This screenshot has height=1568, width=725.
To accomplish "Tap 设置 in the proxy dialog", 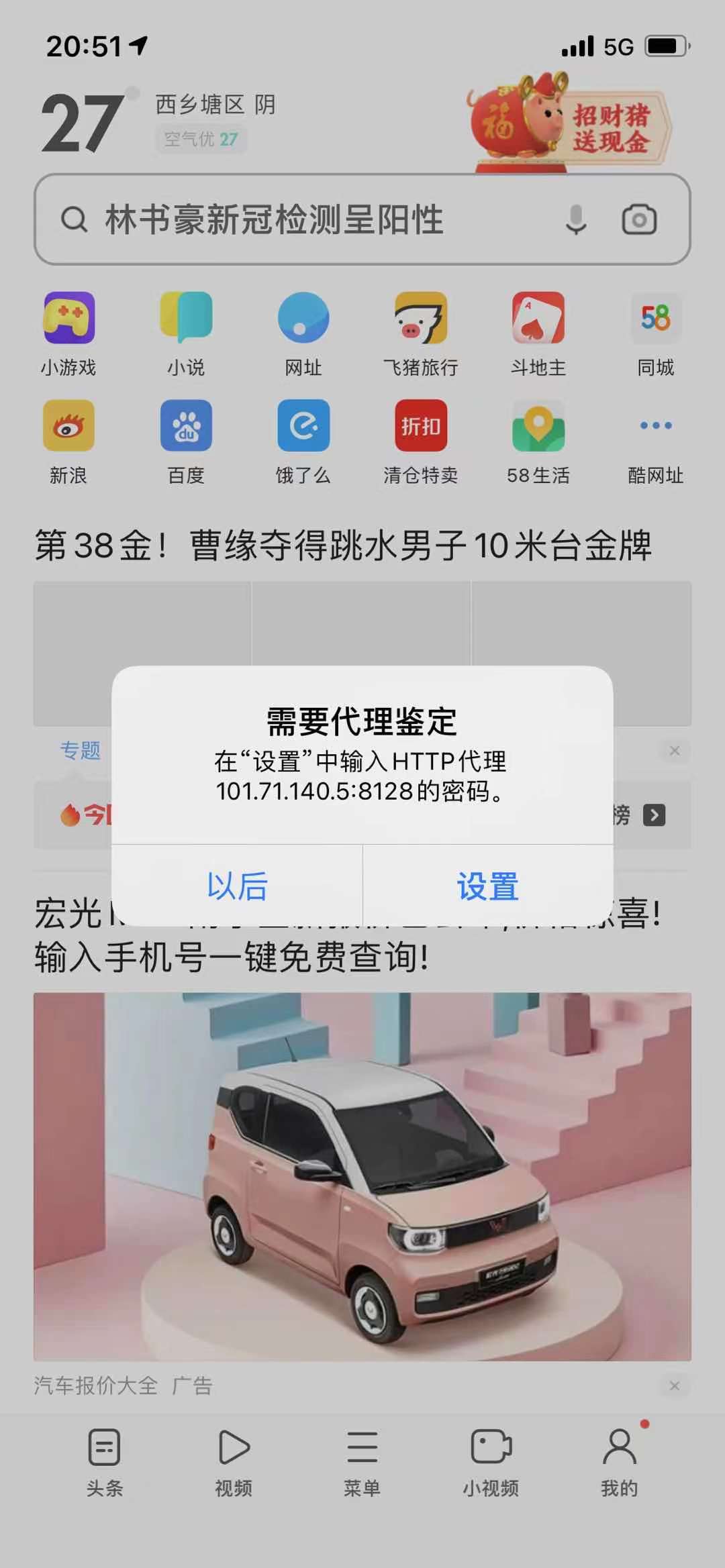I will [487, 886].
